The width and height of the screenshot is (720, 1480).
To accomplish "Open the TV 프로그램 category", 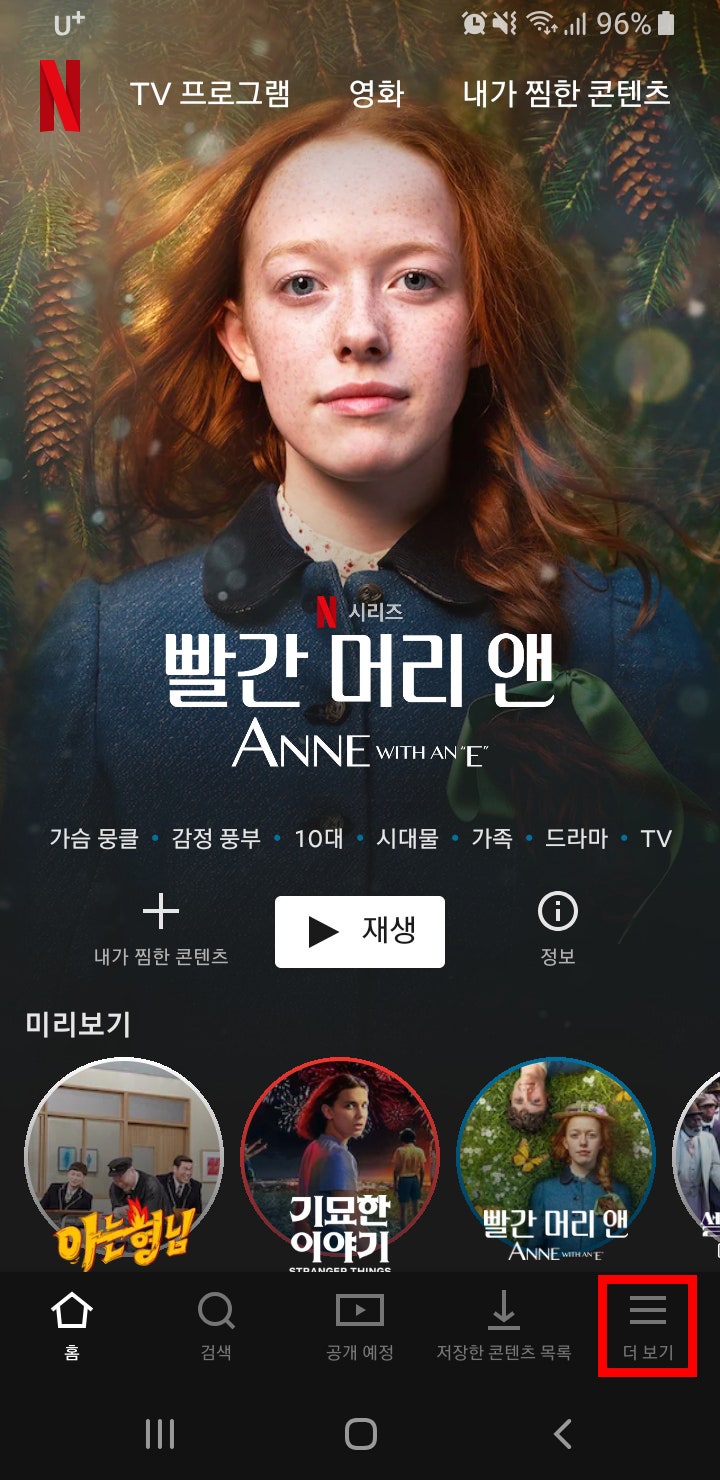I will pyautogui.click(x=210, y=95).
